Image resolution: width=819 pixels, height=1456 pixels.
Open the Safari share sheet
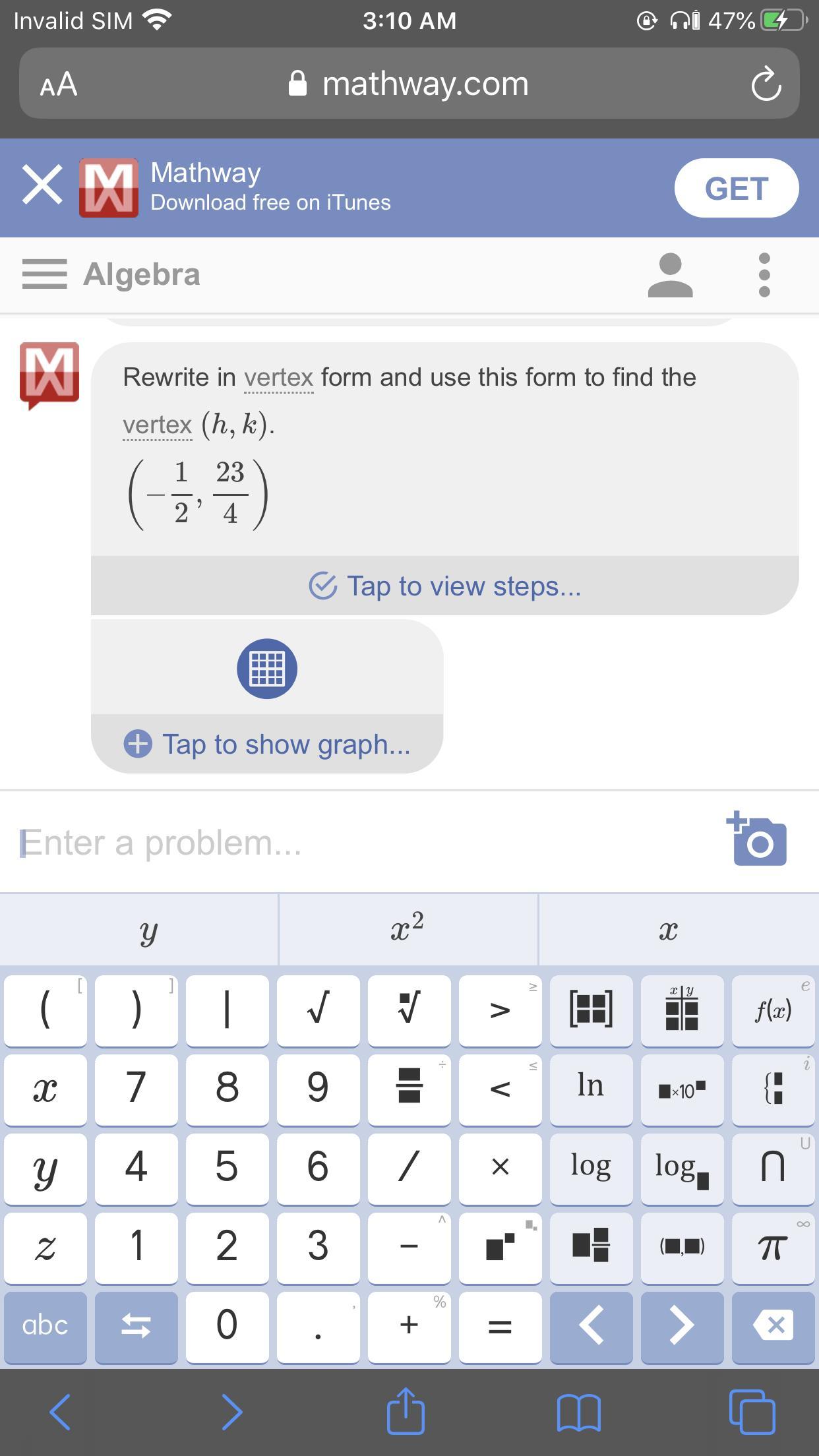[405, 1412]
